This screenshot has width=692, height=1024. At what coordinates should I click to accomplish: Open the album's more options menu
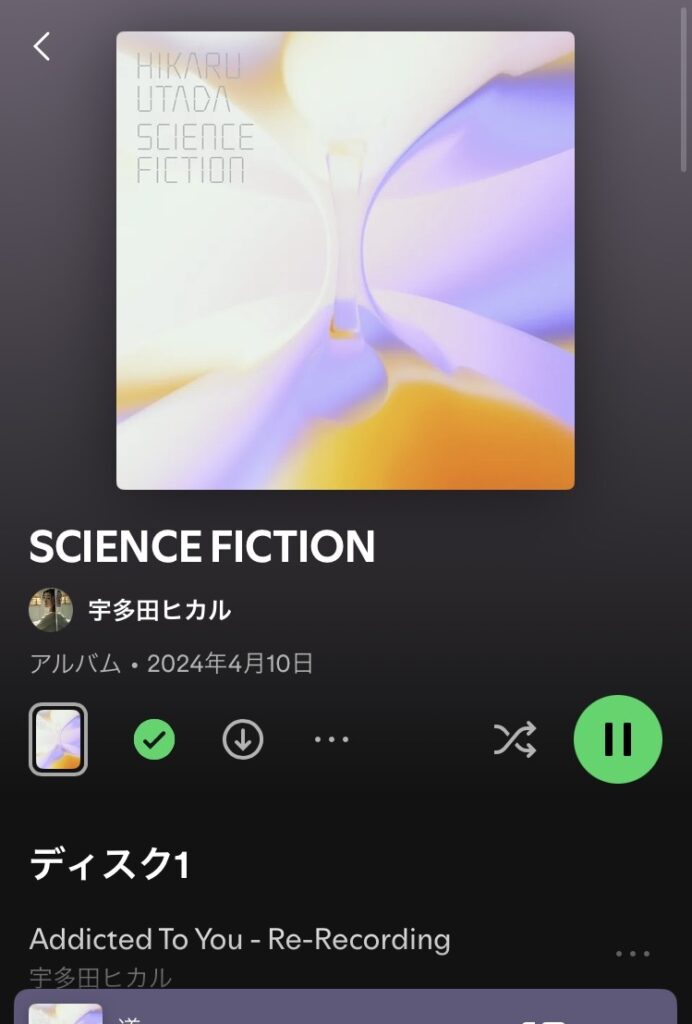(331, 740)
